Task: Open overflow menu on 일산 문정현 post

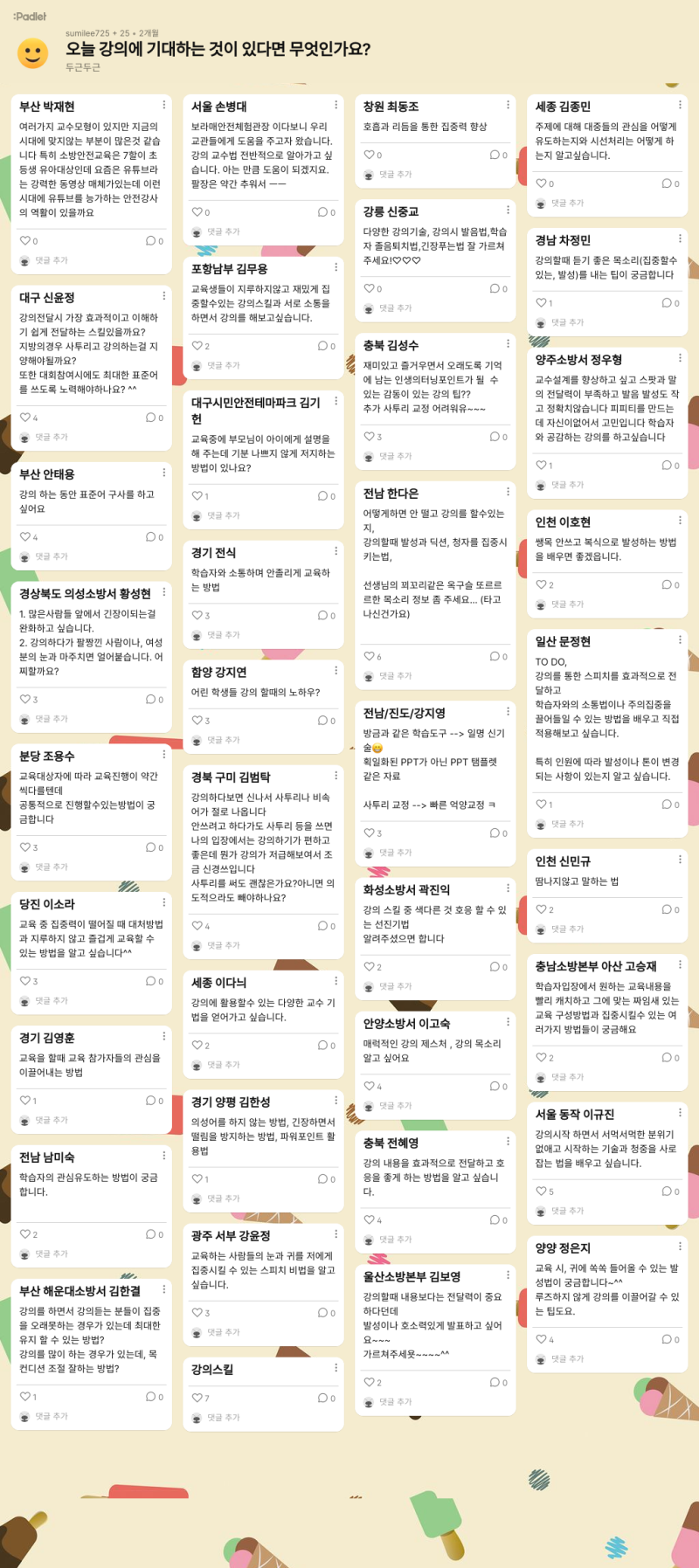Action: click(x=681, y=639)
